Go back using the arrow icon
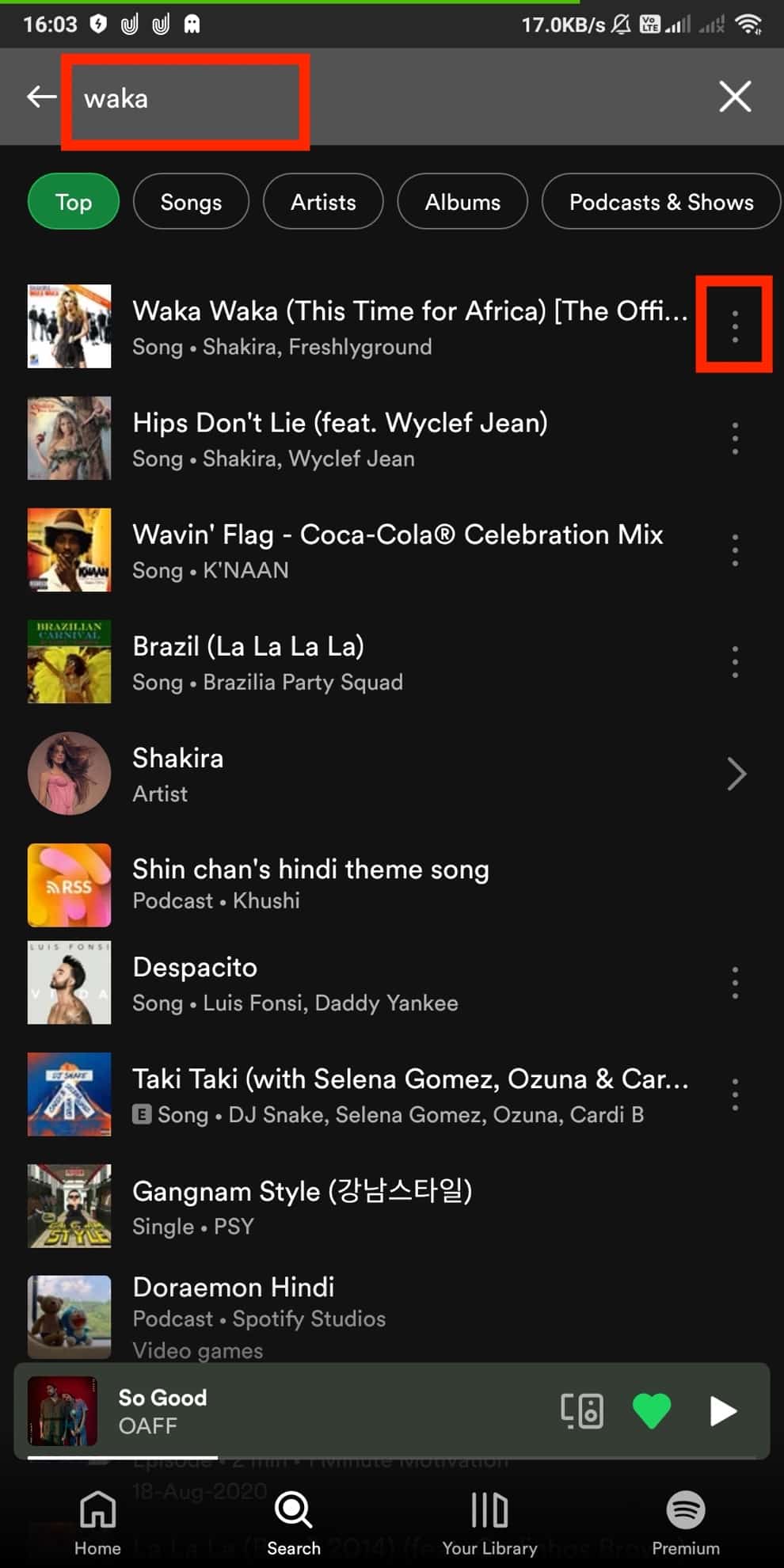784x1568 pixels. [41, 97]
